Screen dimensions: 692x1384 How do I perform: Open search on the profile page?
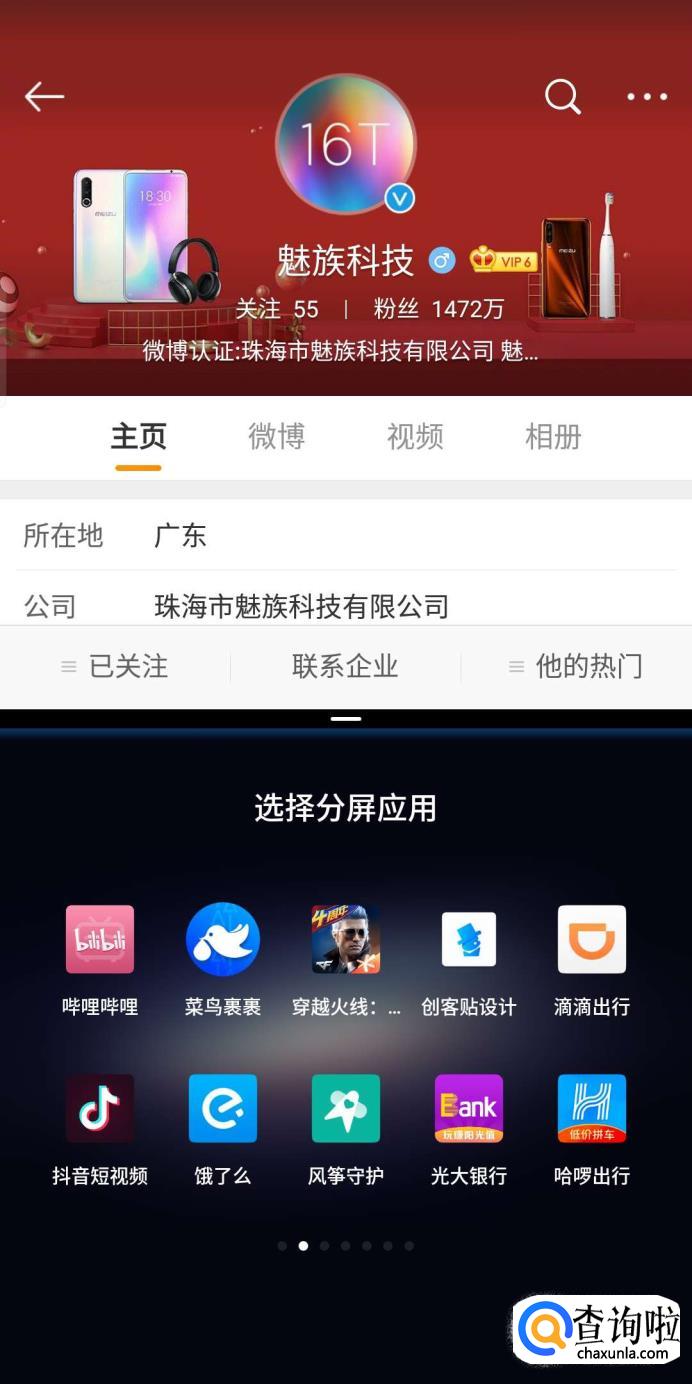[x=562, y=97]
